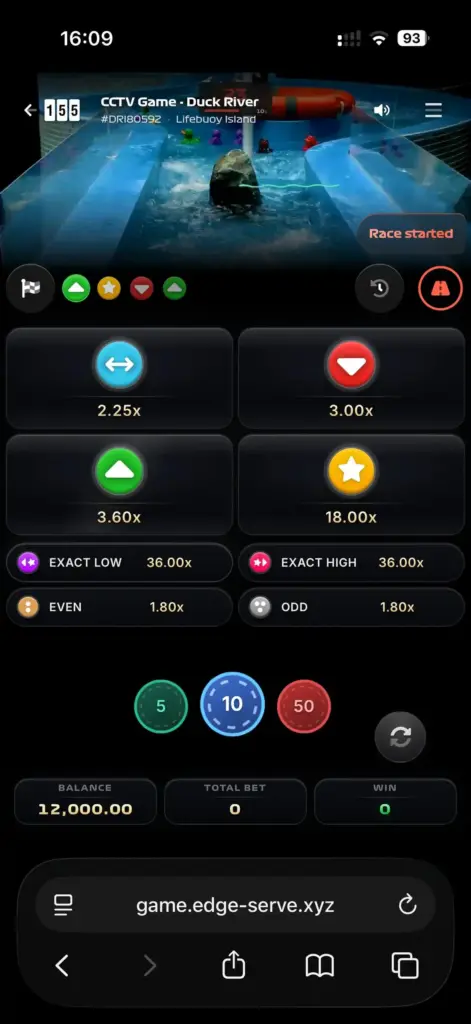Select the 50 chip

(304, 706)
